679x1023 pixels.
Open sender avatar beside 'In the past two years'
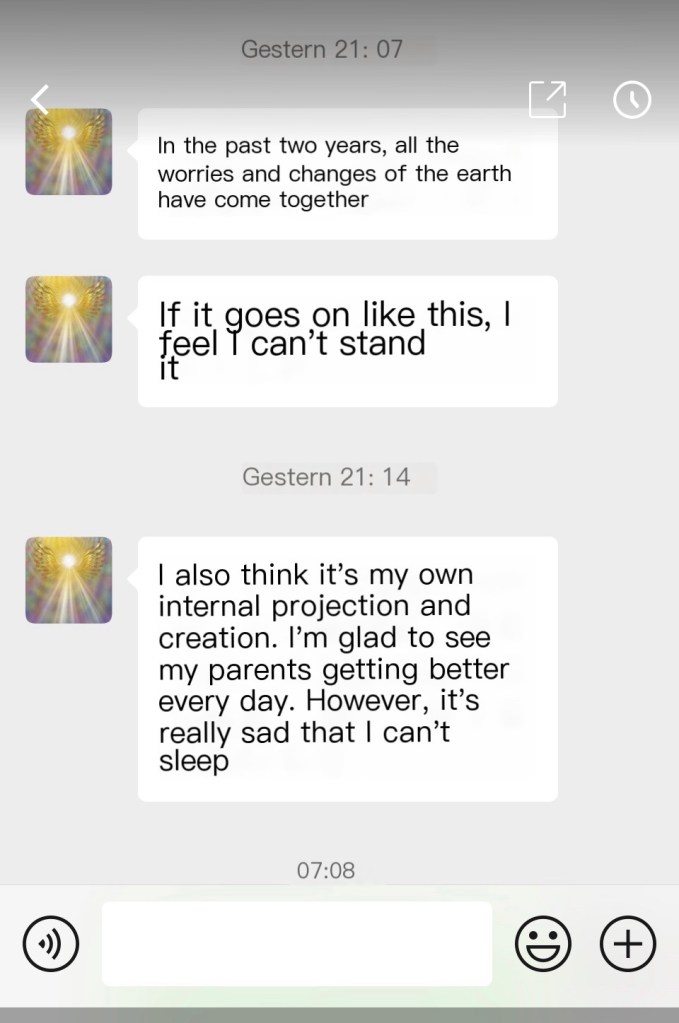(68, 152)
